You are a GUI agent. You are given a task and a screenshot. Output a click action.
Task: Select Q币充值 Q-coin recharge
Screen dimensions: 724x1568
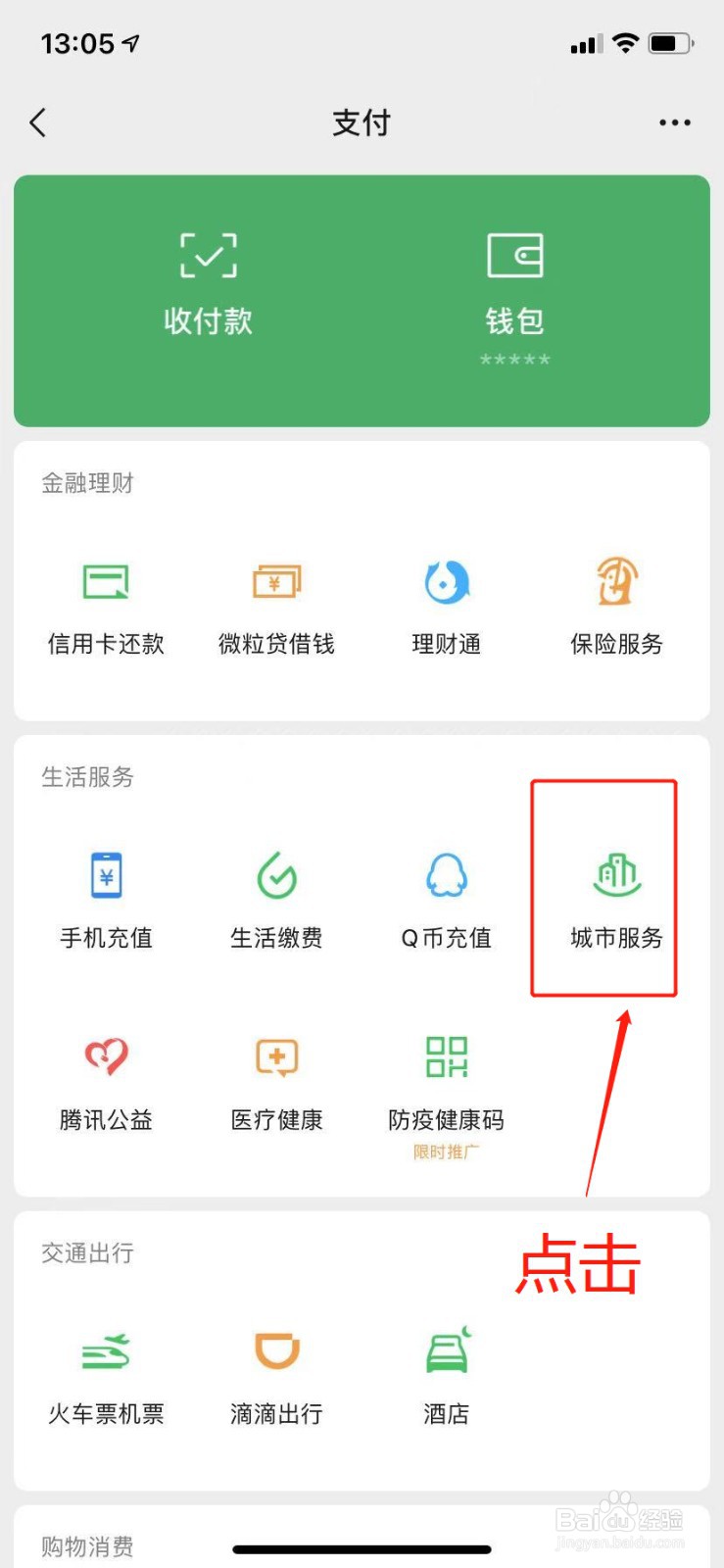[445, 902]
